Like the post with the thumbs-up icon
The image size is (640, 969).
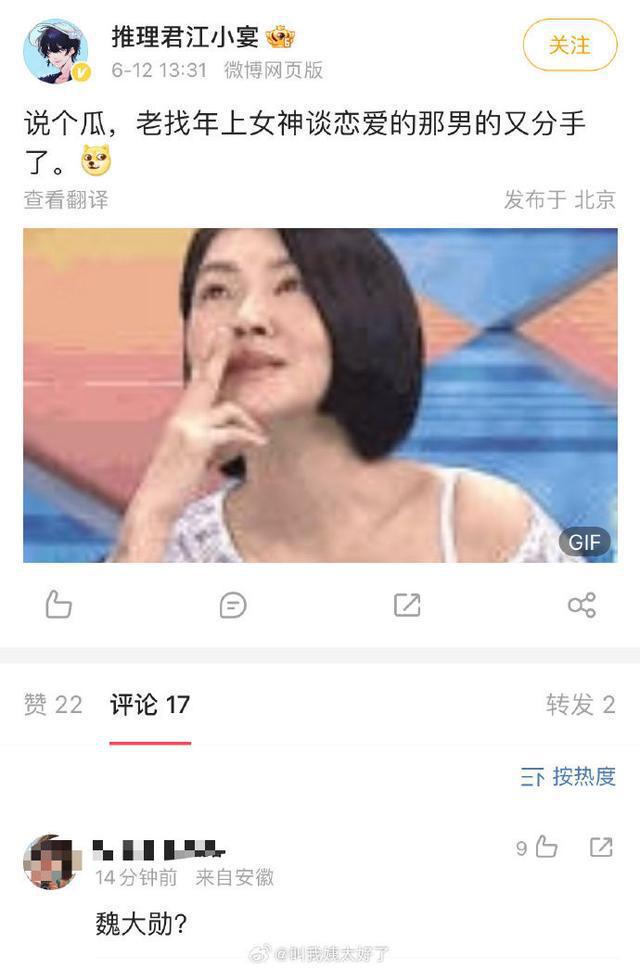tap(59, 605)
